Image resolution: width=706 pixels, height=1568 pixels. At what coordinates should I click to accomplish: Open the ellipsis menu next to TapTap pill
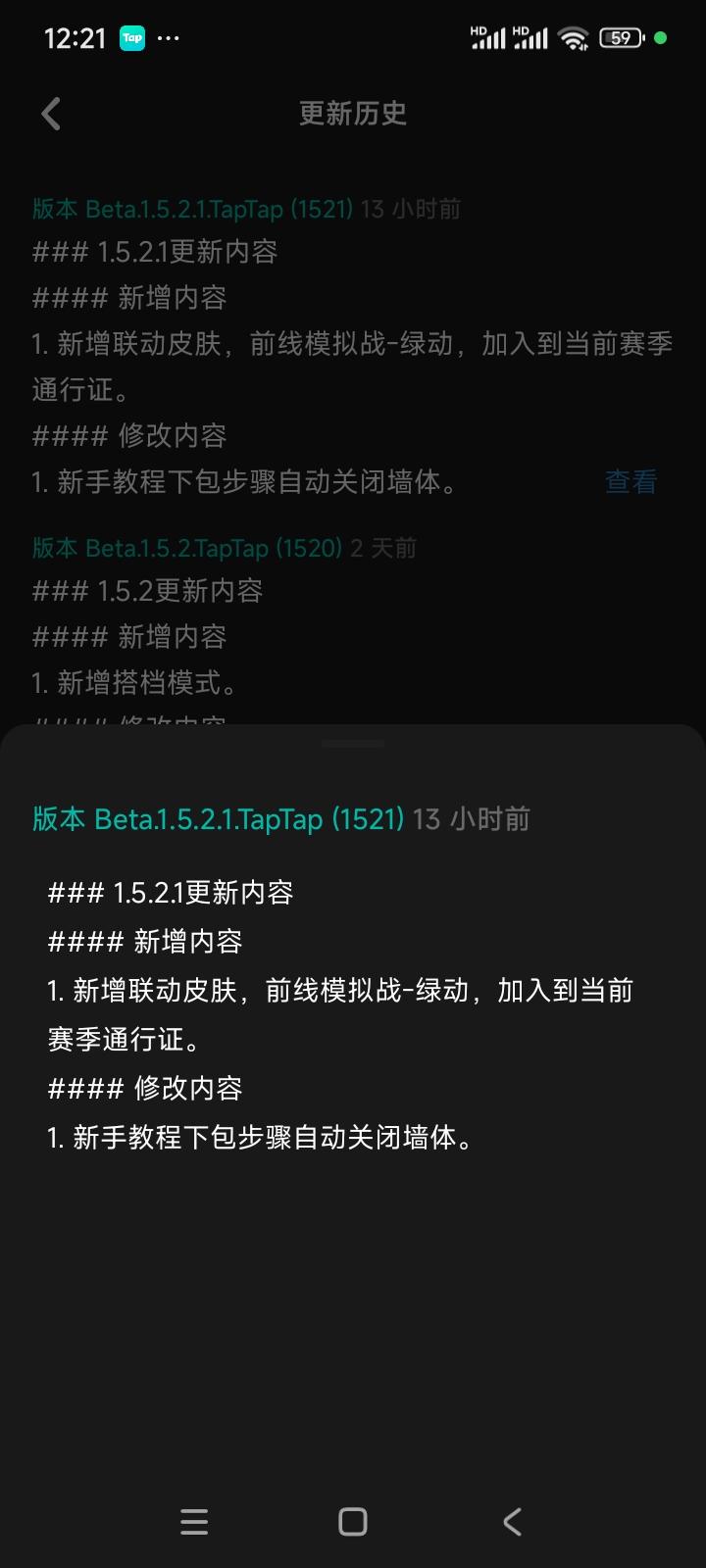click(169, 37)
